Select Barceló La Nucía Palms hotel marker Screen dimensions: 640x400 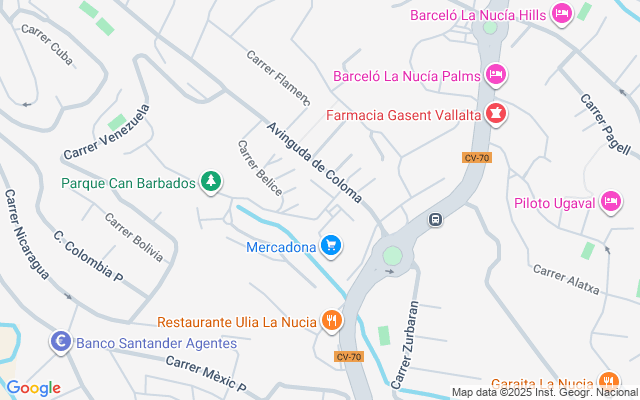tap(496, 75)
